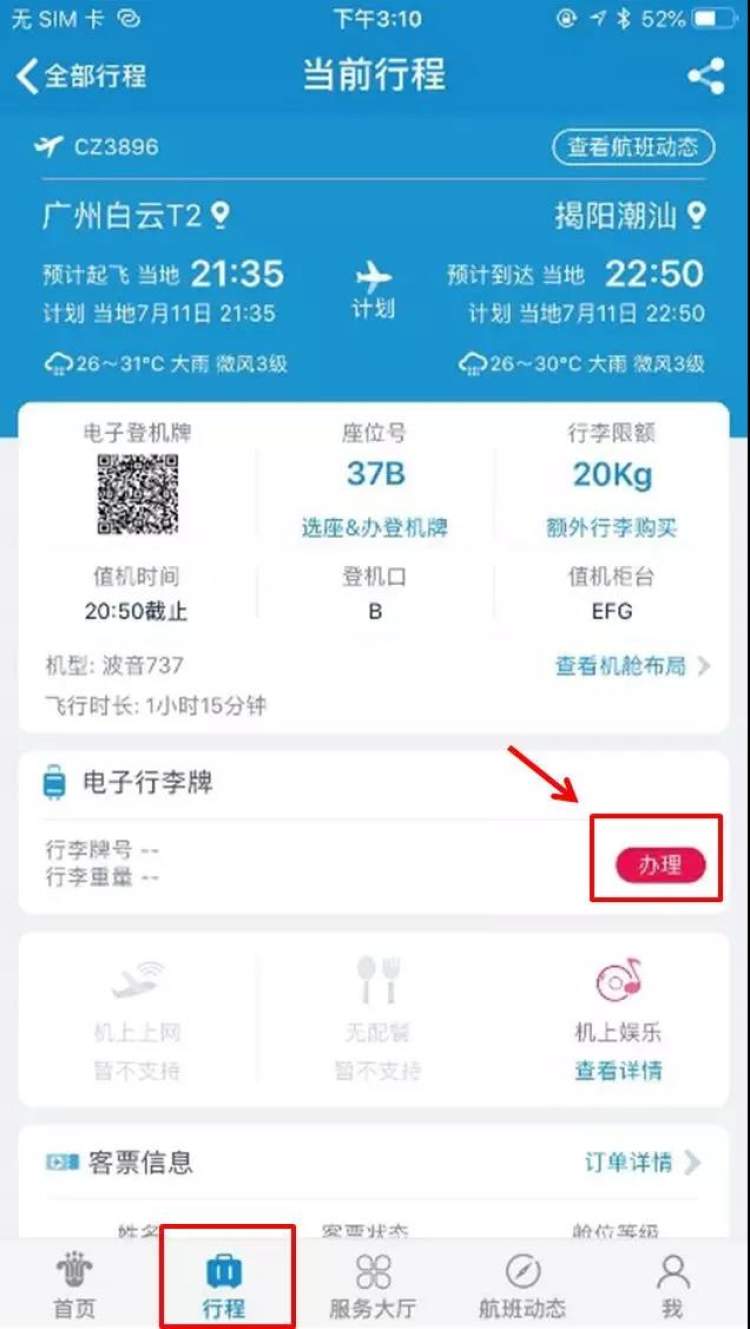View cabin layout via 查看机舱布局
750x1329 pixels.
(x=632, y=666)
